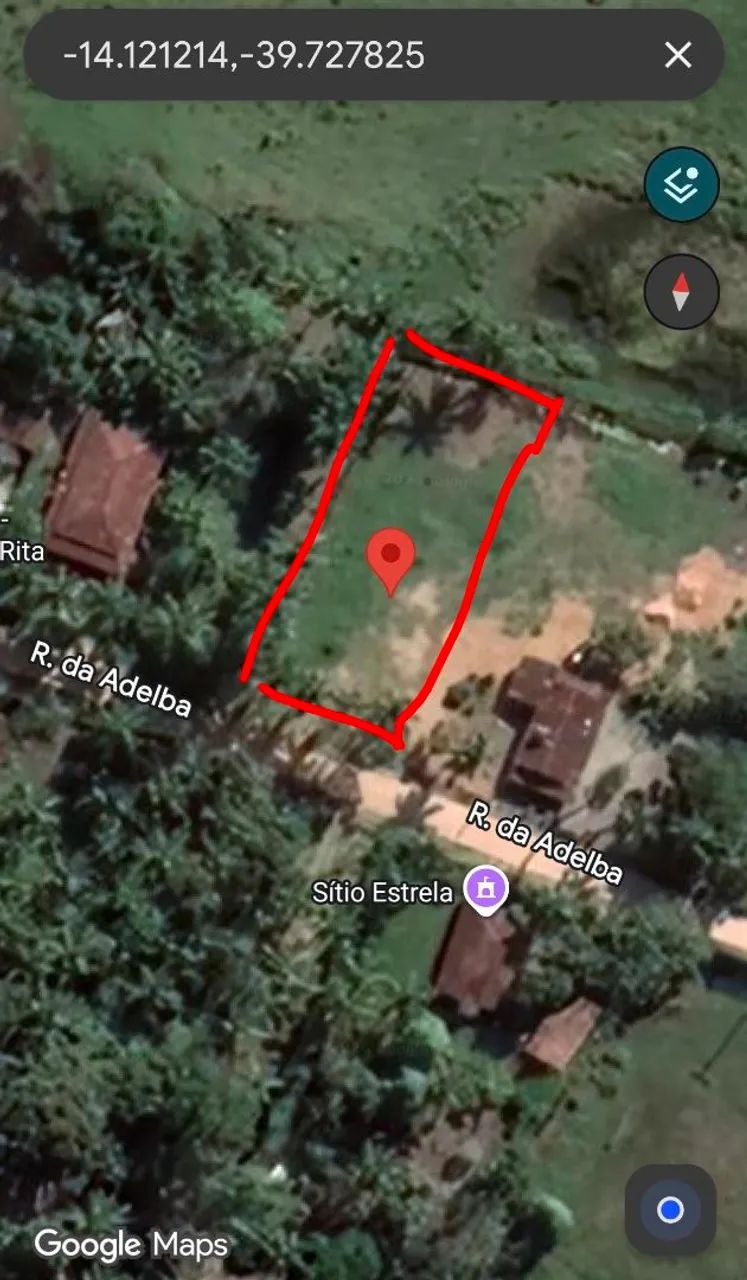
Task: Center map on my location
Action: (670, 1210)
